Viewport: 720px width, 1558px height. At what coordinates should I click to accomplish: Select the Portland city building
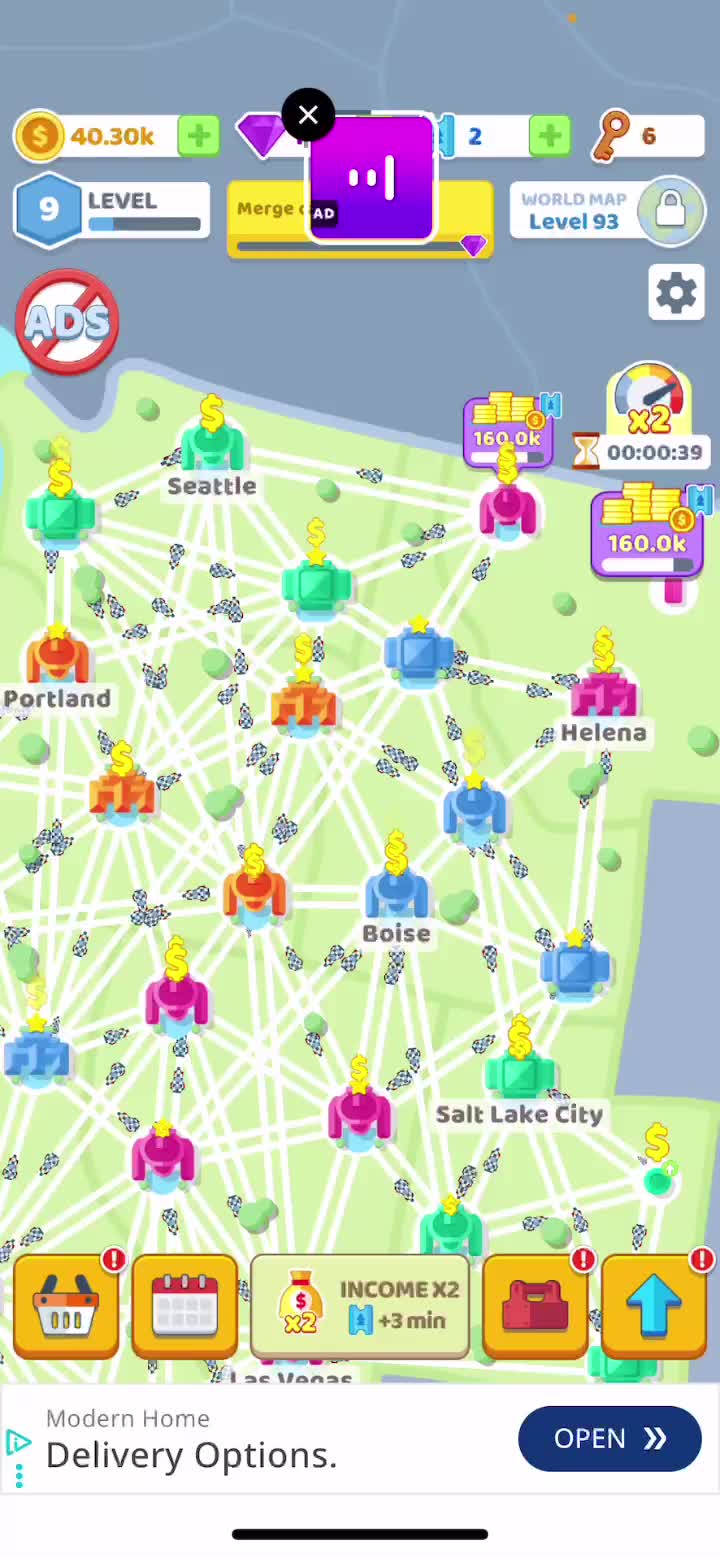click(x=57, y=656)
